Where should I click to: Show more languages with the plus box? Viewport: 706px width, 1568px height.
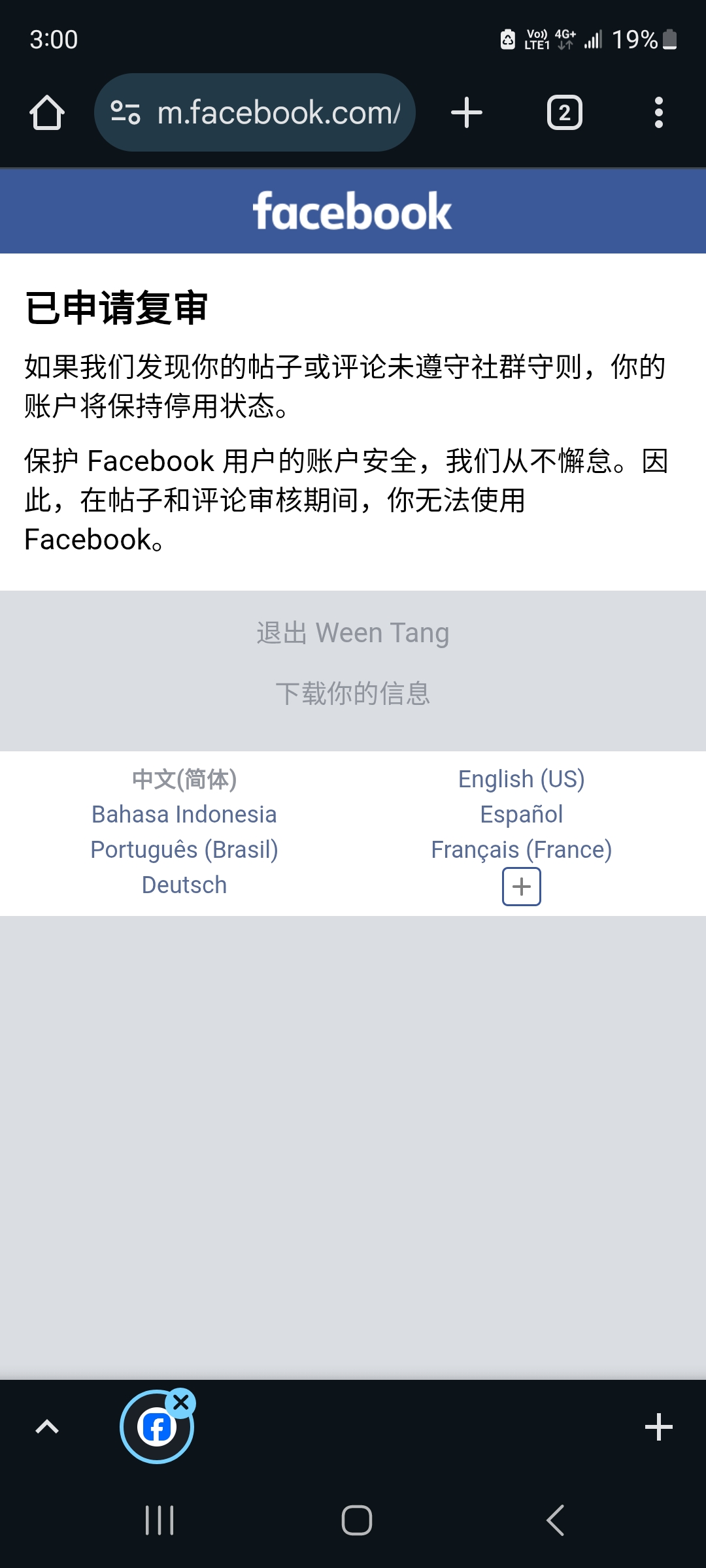[x=521, y=887]
